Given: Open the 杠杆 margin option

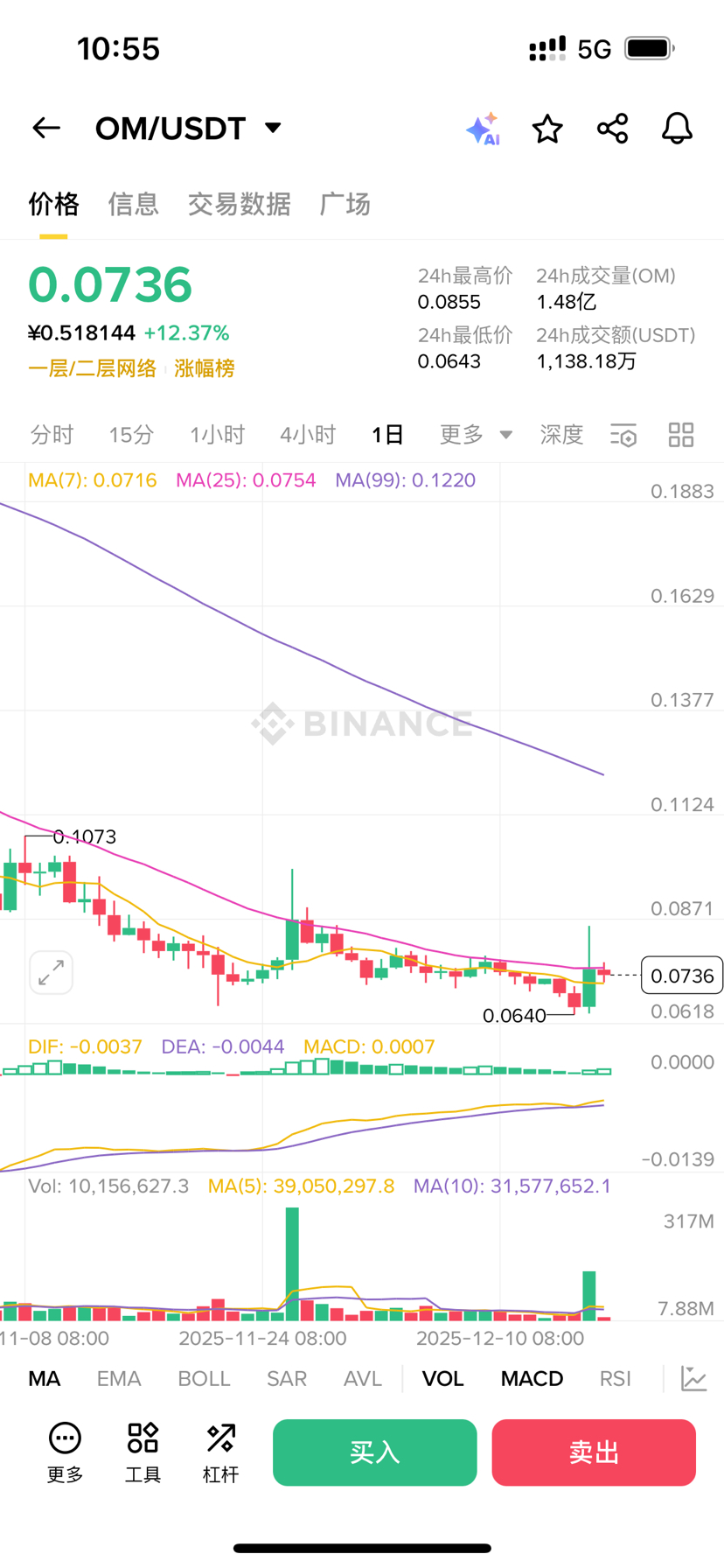Looking at the screenshot, I should [x=220, y=1452].
